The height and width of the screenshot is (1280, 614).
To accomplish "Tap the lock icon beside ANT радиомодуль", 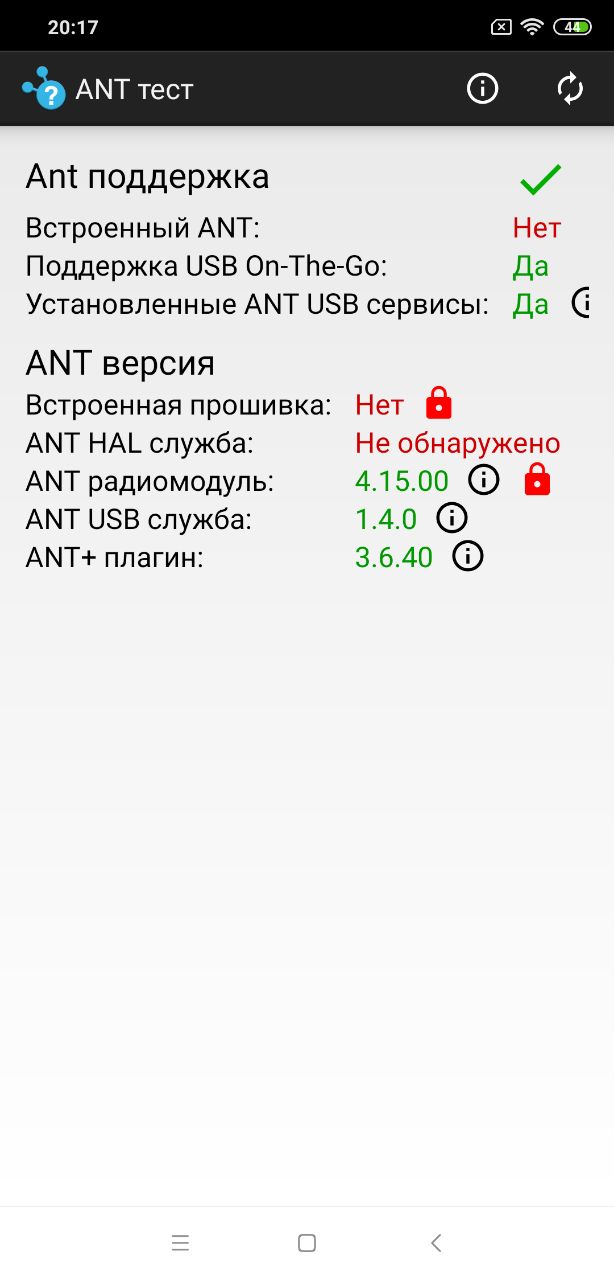I will point(538,481).
